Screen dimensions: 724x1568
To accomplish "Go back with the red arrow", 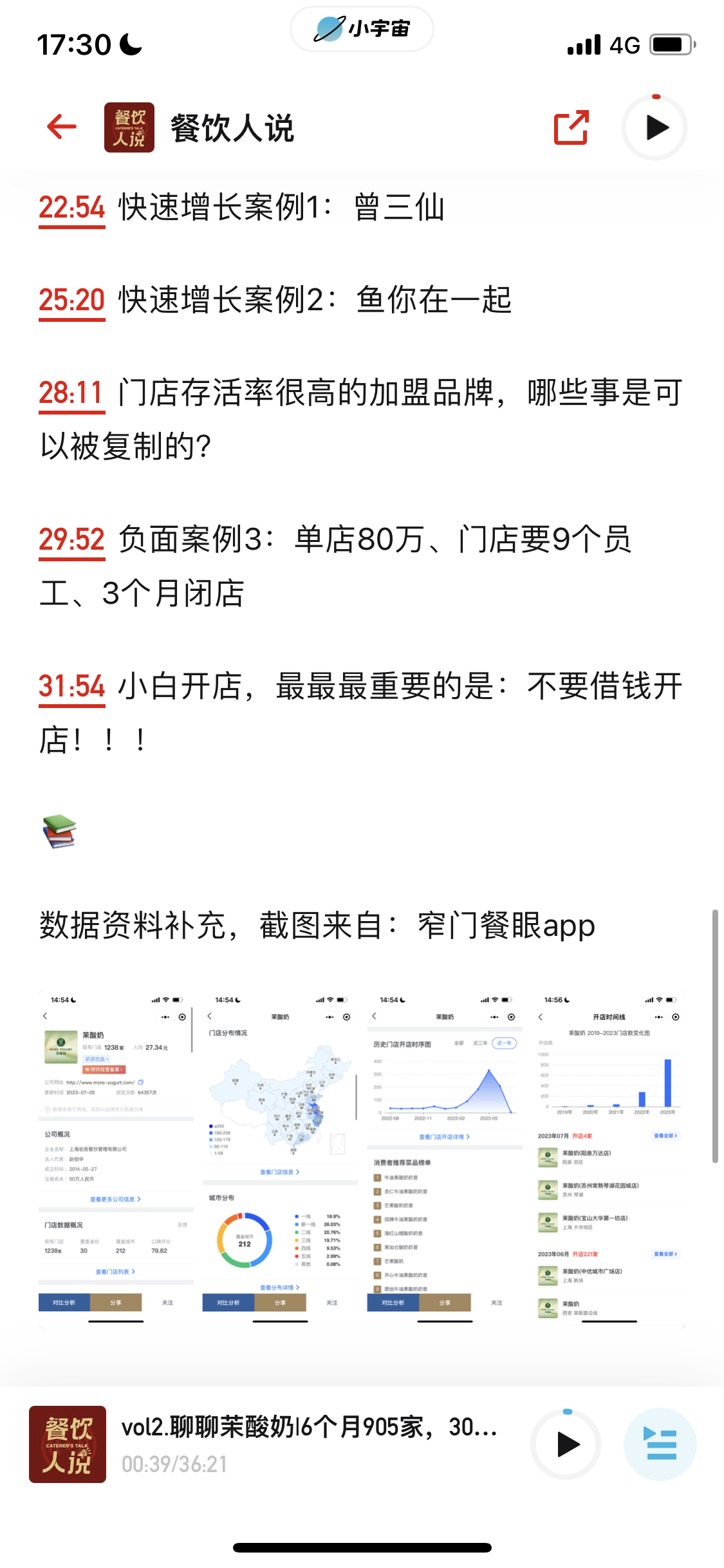I will click(x=62, y=127).
